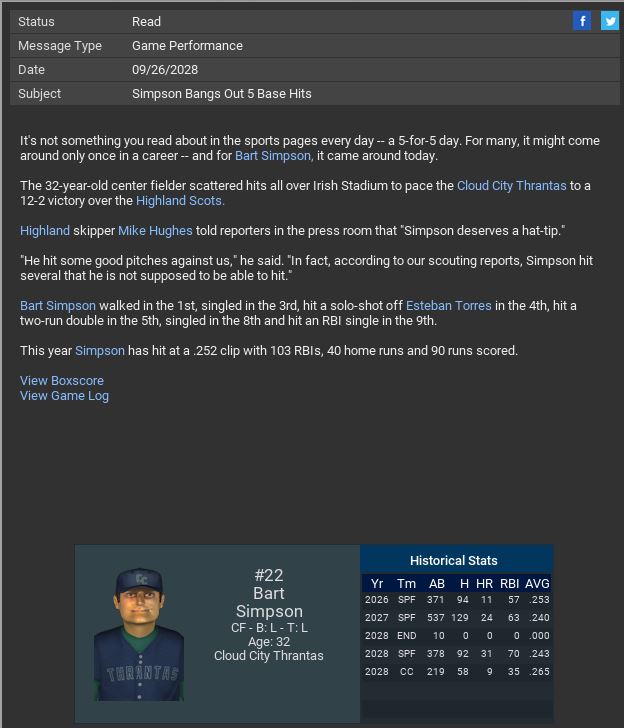Open the Cloud City Thrantas team page
The height and width of the screenshot is (728, 624).
coord(511,186)
